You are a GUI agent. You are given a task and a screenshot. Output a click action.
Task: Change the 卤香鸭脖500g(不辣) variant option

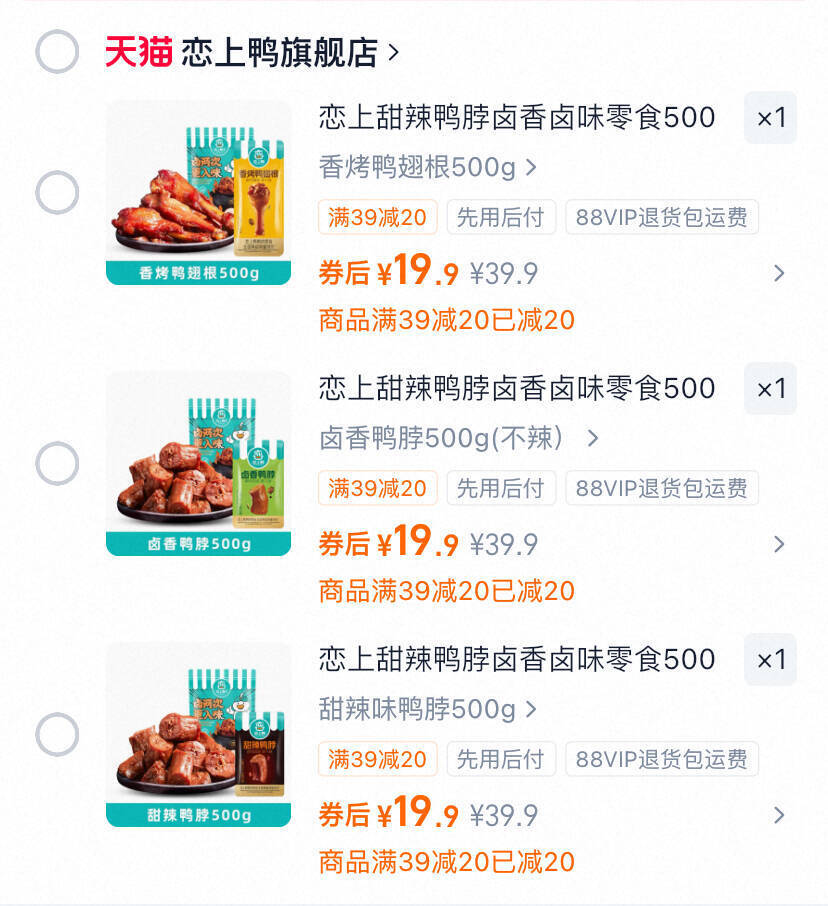tap(459, 438)
